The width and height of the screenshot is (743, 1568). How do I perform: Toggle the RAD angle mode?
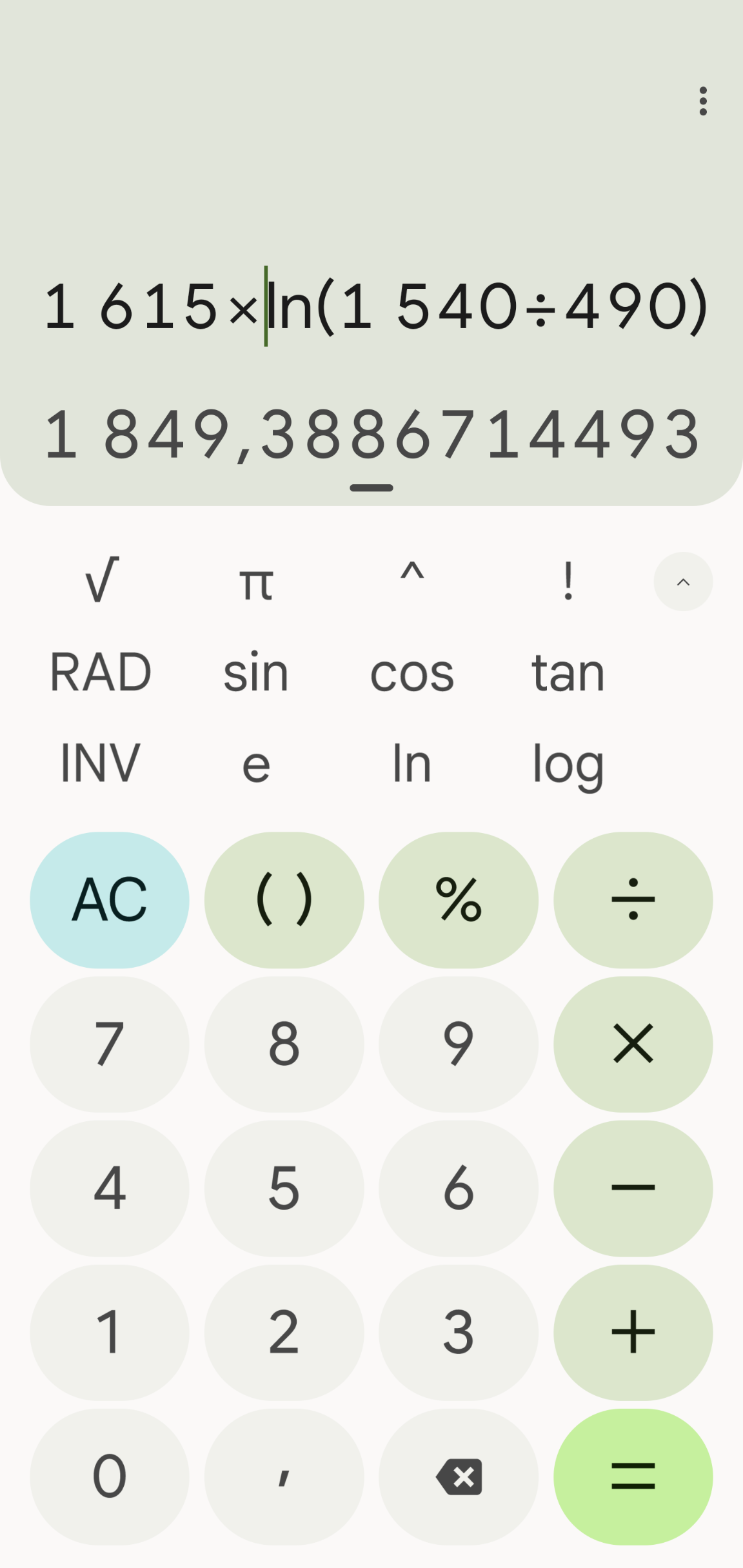click(x=101, y=672)
